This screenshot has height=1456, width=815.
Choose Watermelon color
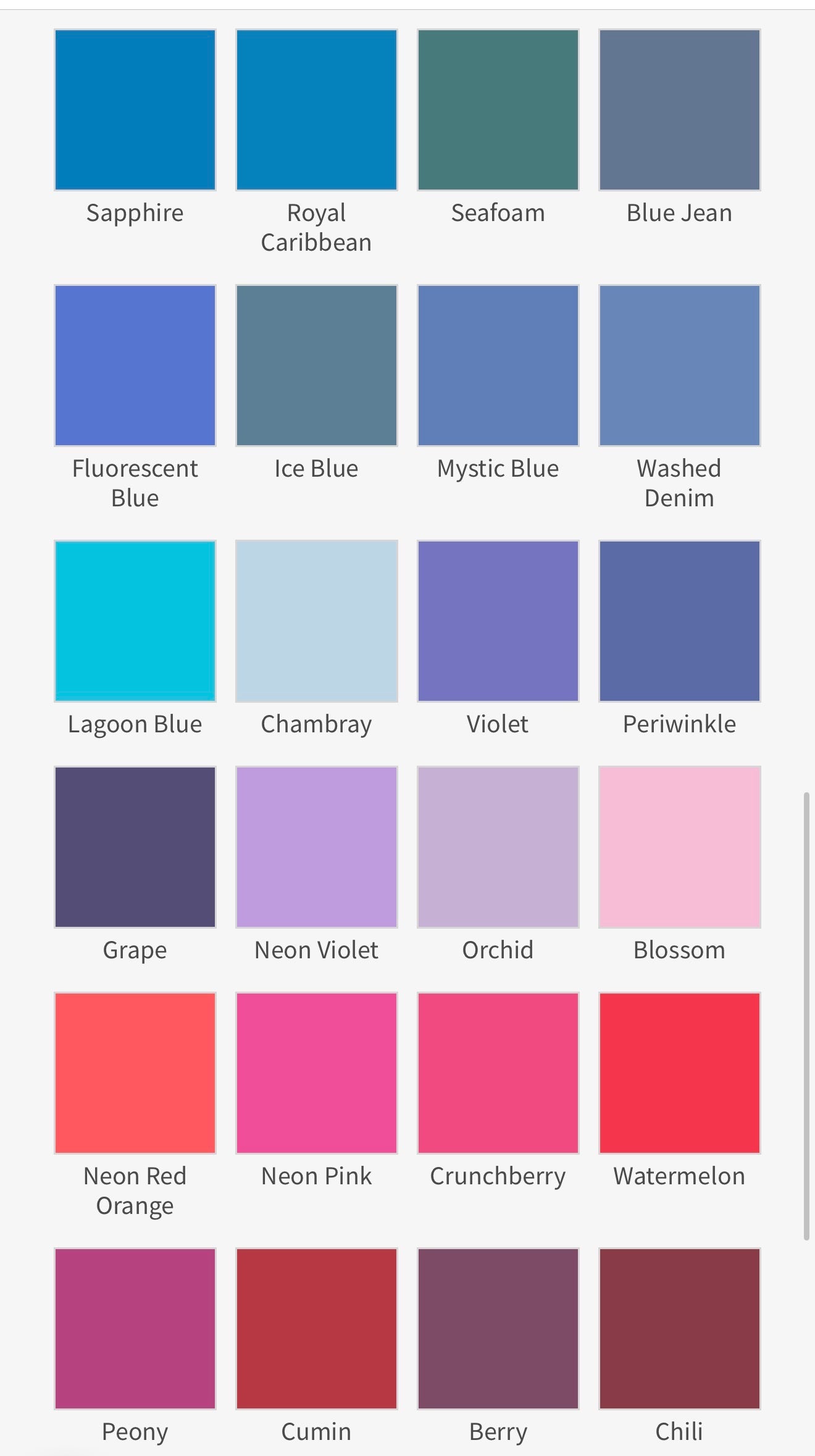pos(680,1073)
